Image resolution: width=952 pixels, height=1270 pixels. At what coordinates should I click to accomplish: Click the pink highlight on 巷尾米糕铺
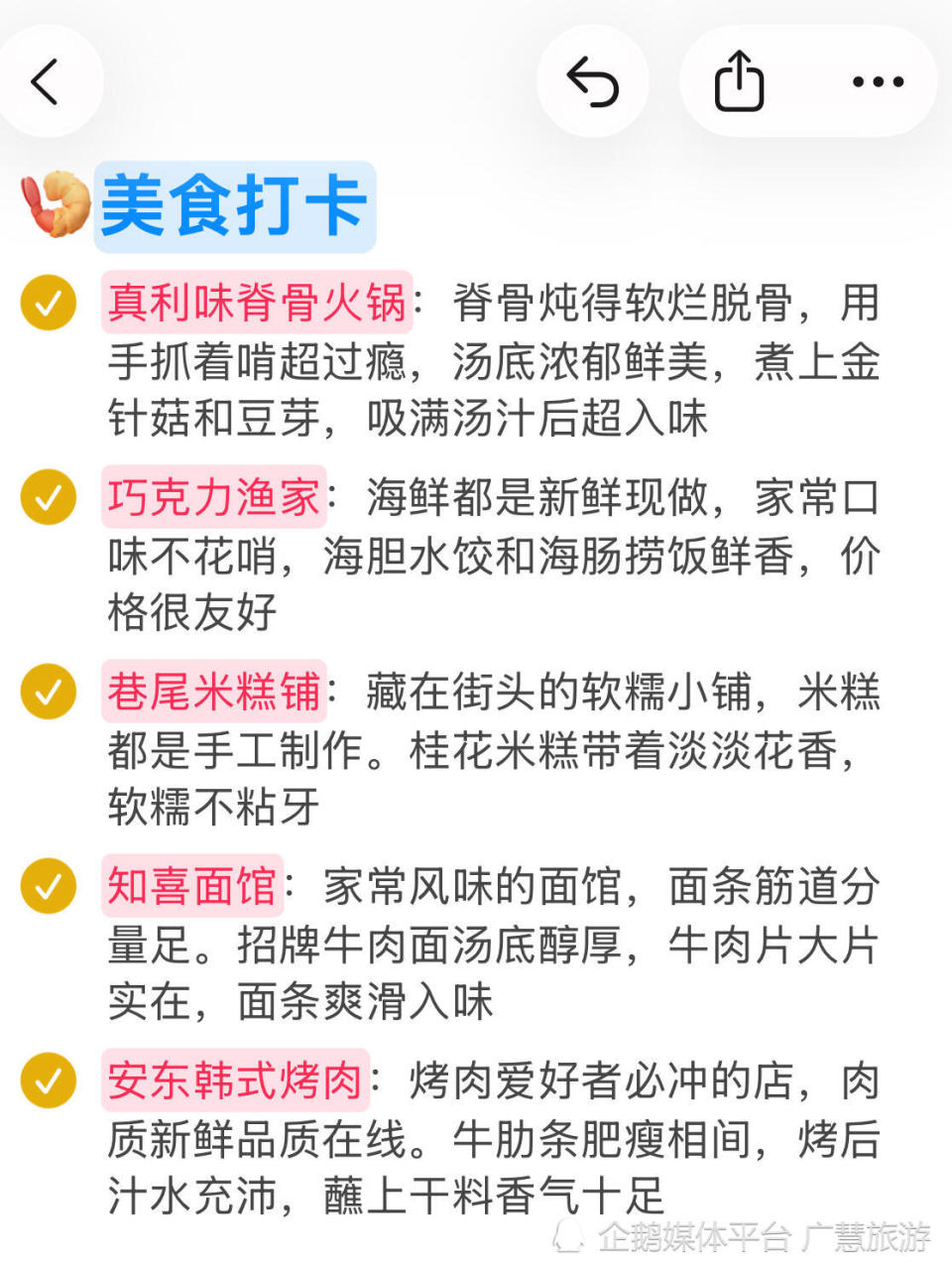point(214,692)
